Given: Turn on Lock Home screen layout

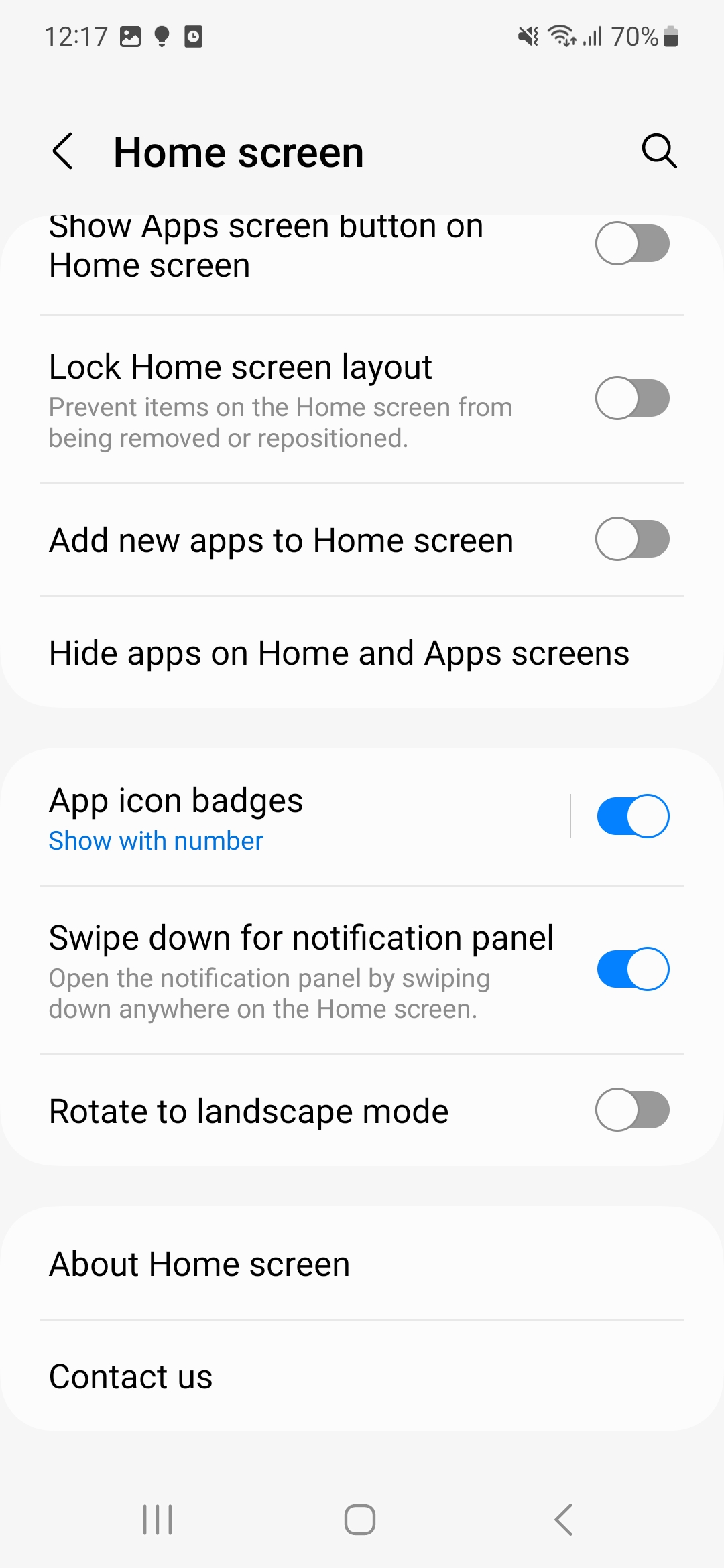Looking at the screenshot, I should click(x=632, y=398).
